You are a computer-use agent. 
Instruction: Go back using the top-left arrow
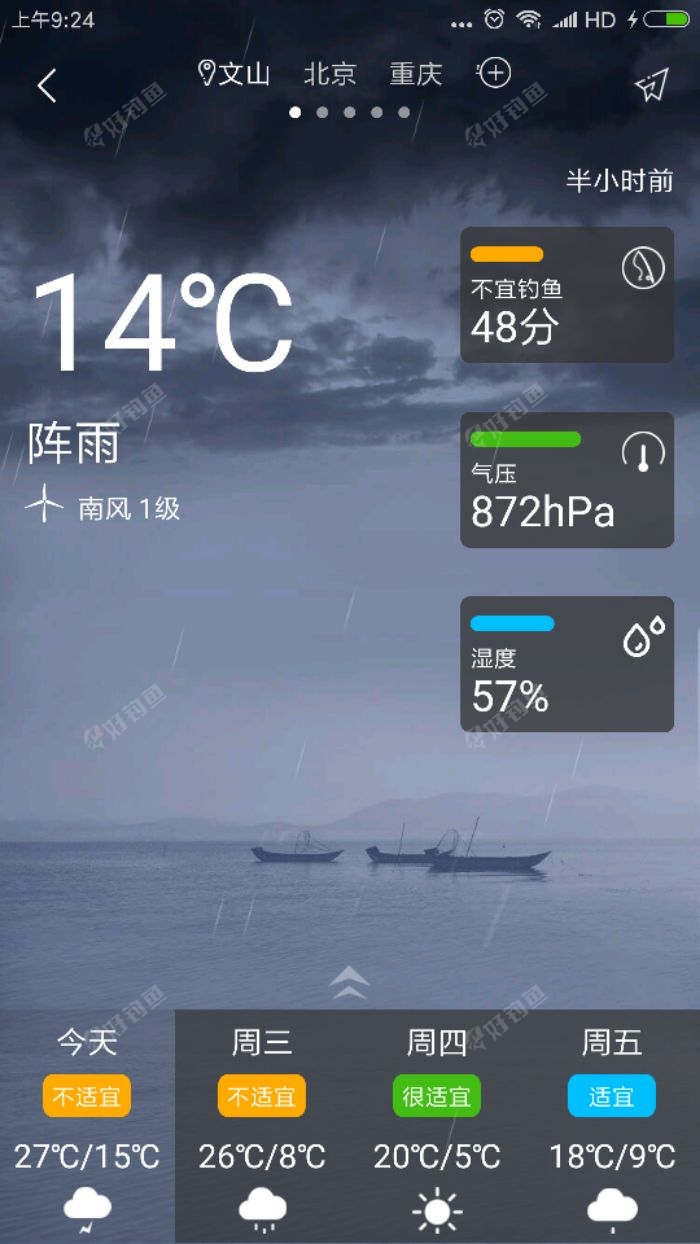pos(47,86)
